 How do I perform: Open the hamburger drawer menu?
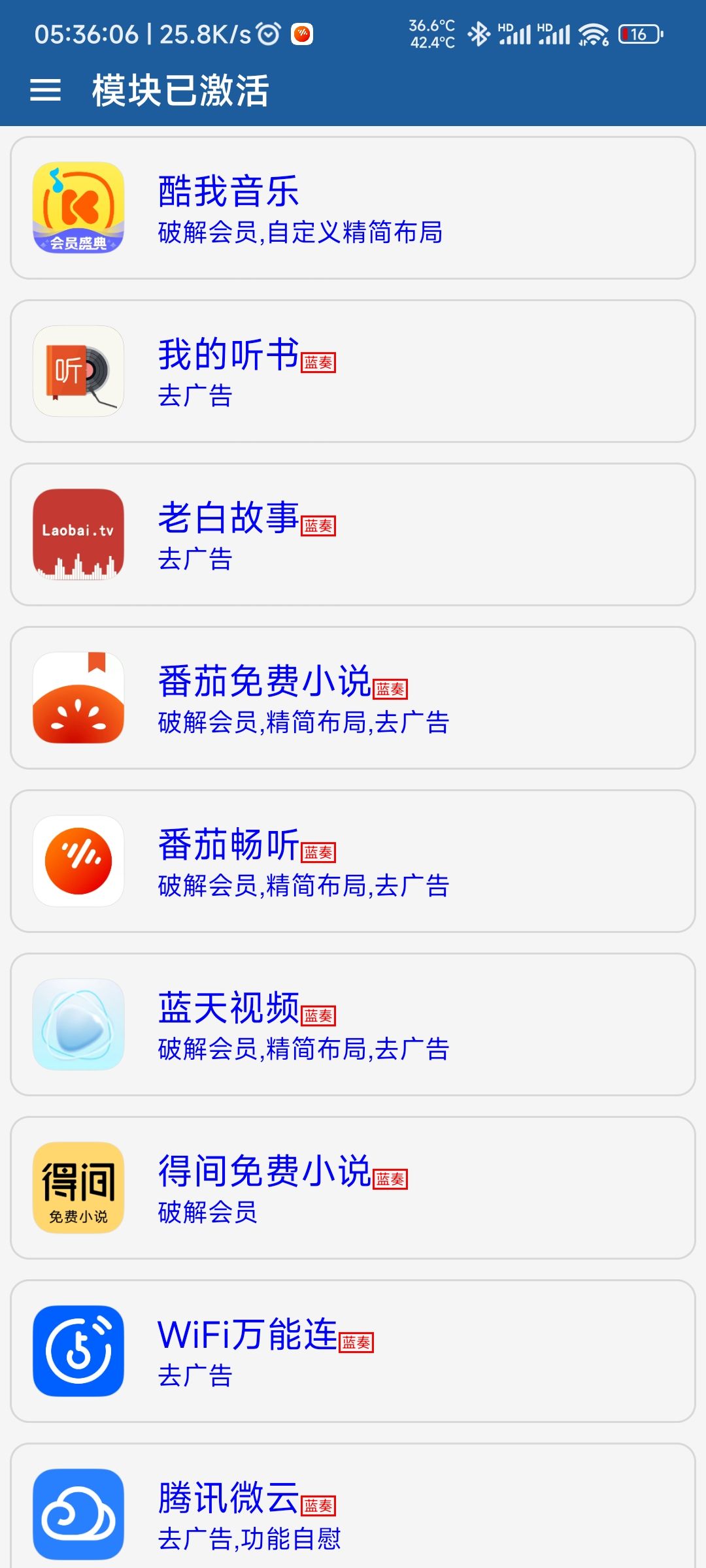point(46,90)
